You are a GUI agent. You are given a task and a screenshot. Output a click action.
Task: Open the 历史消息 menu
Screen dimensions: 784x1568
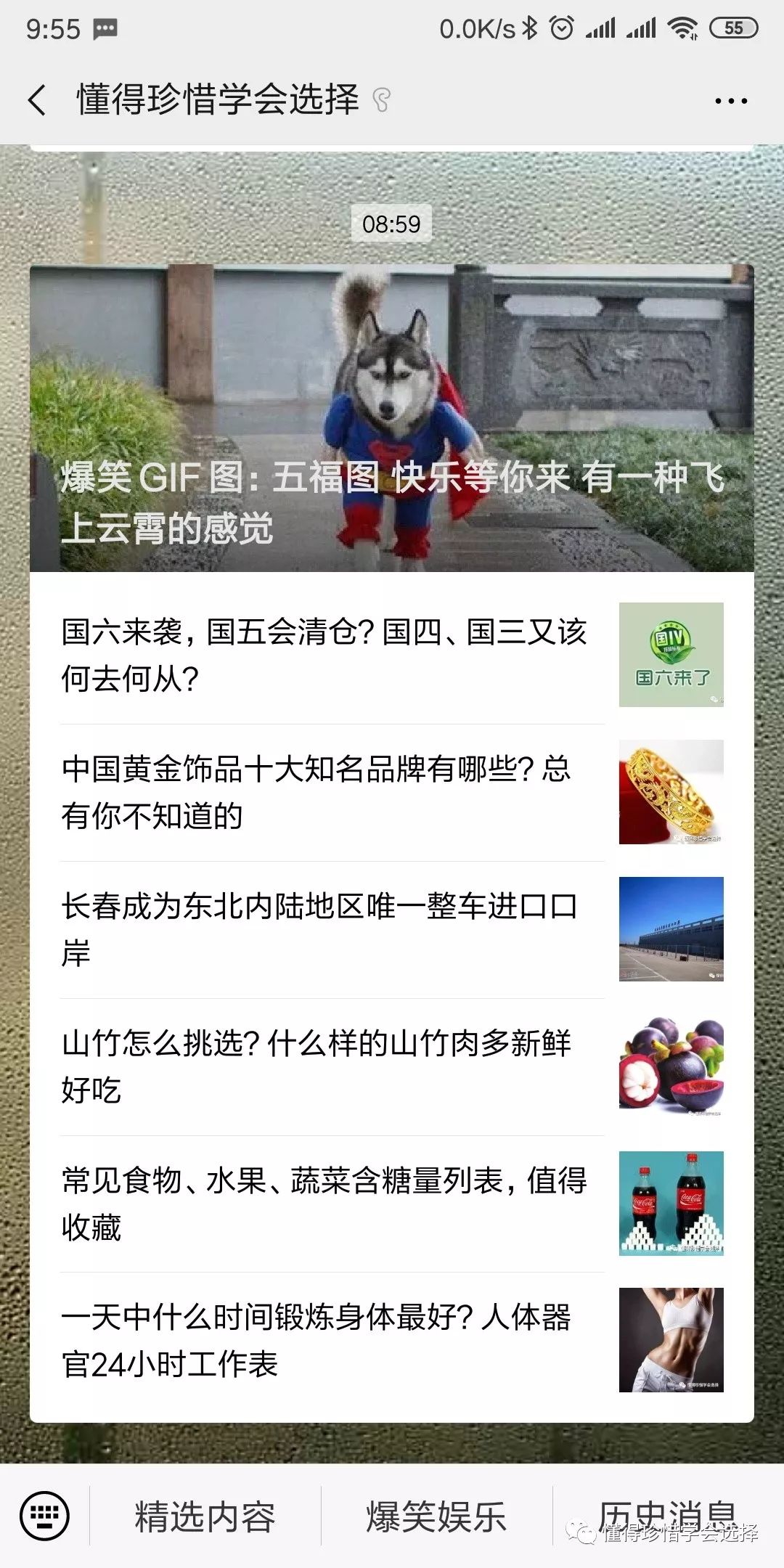click(668, 1515)
